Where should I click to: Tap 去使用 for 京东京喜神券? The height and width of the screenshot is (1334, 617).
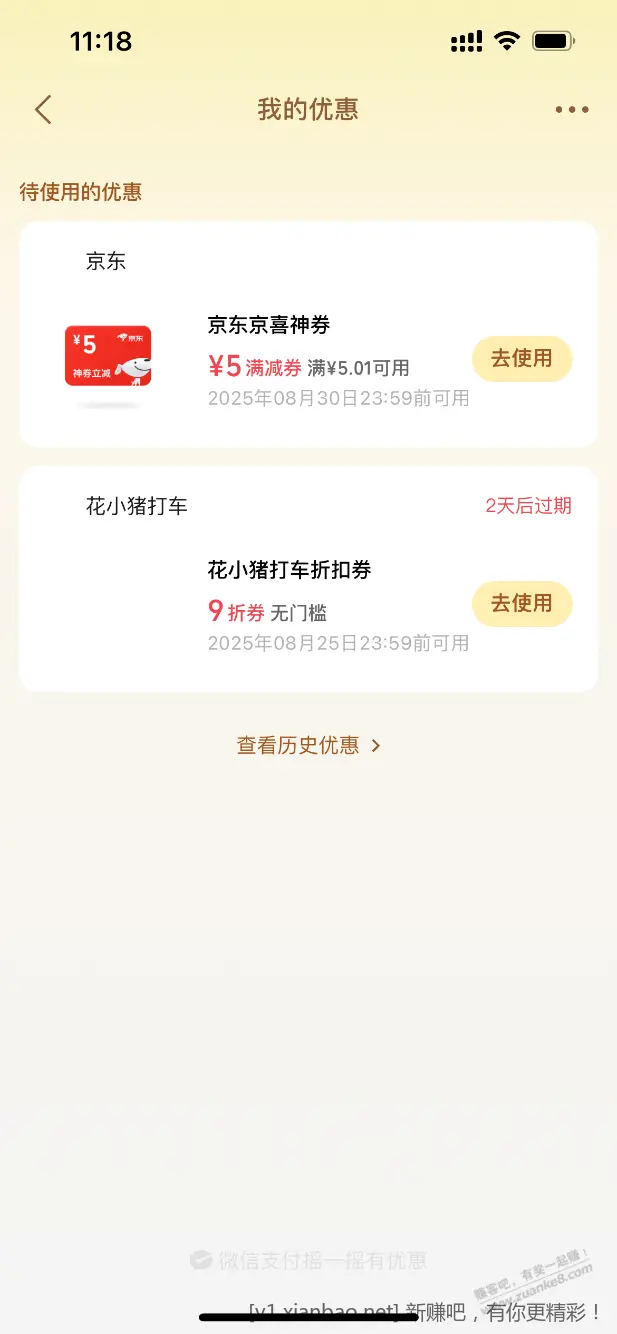pyautogui.click(x=521, y=359)
